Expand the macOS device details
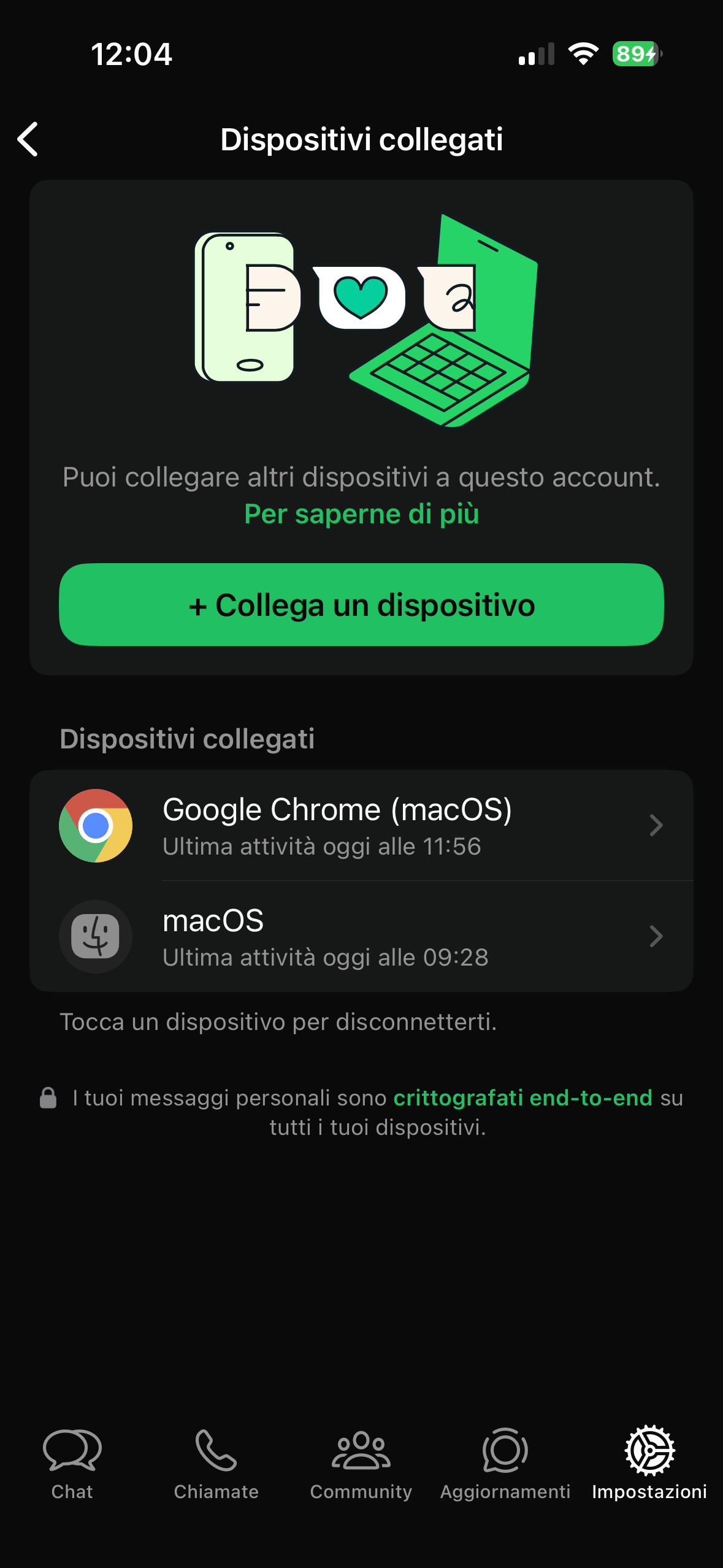 (x=657, y=936)
